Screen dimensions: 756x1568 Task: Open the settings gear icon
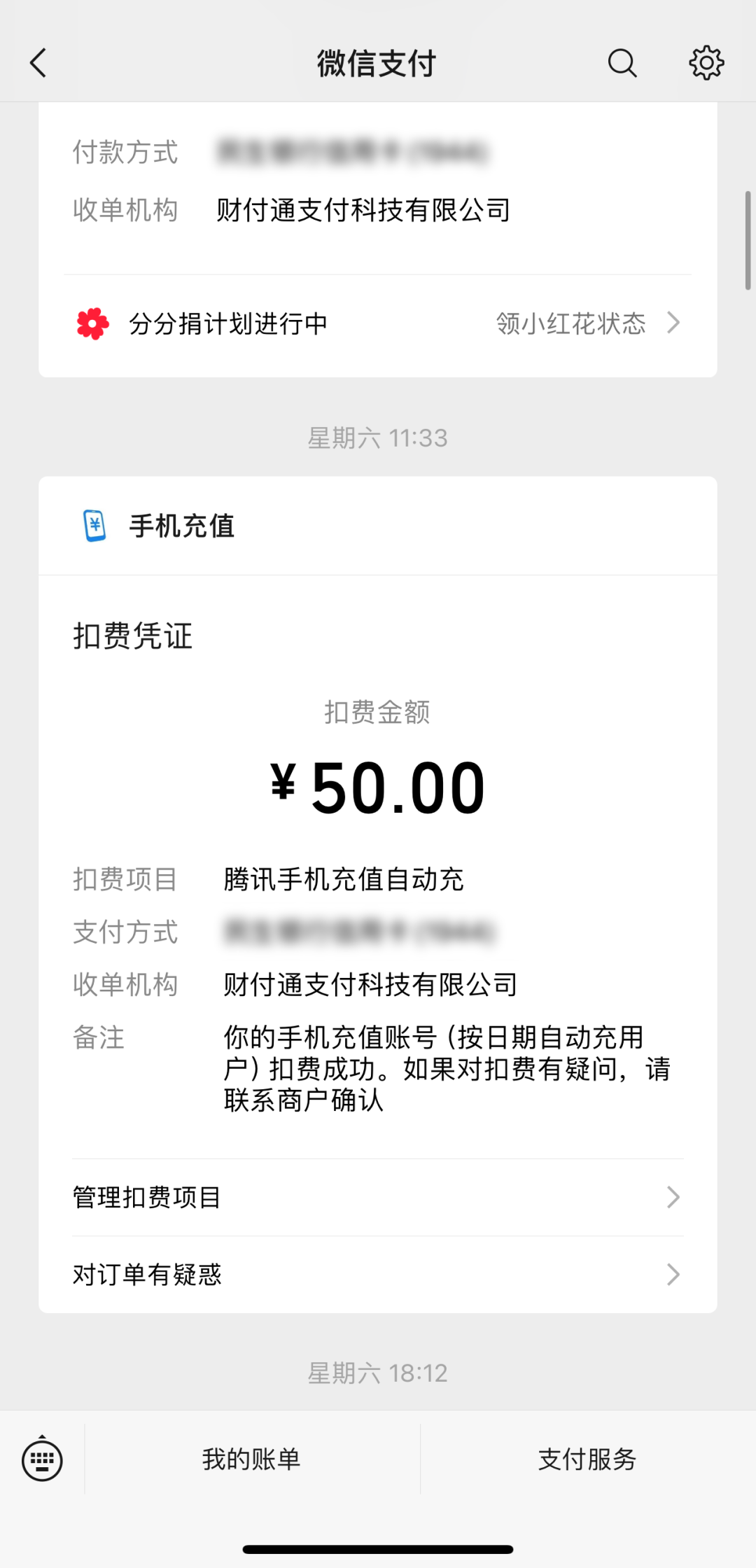pyautogui.click(x=706, y=63)
